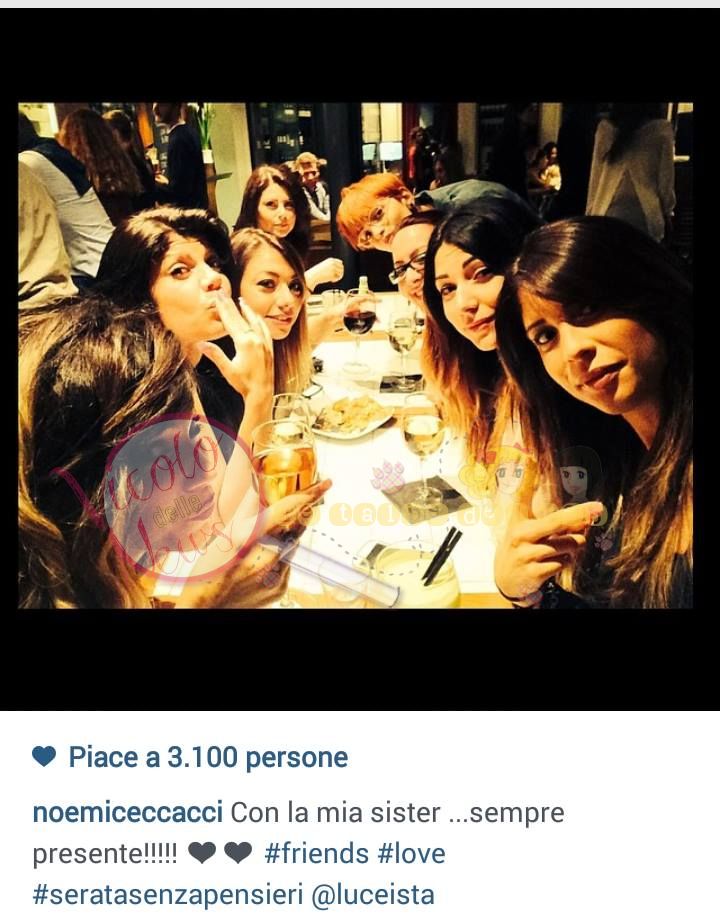Open the mentioned profile @luceista
Screen dimensions: 720x914
coord(373,895)
